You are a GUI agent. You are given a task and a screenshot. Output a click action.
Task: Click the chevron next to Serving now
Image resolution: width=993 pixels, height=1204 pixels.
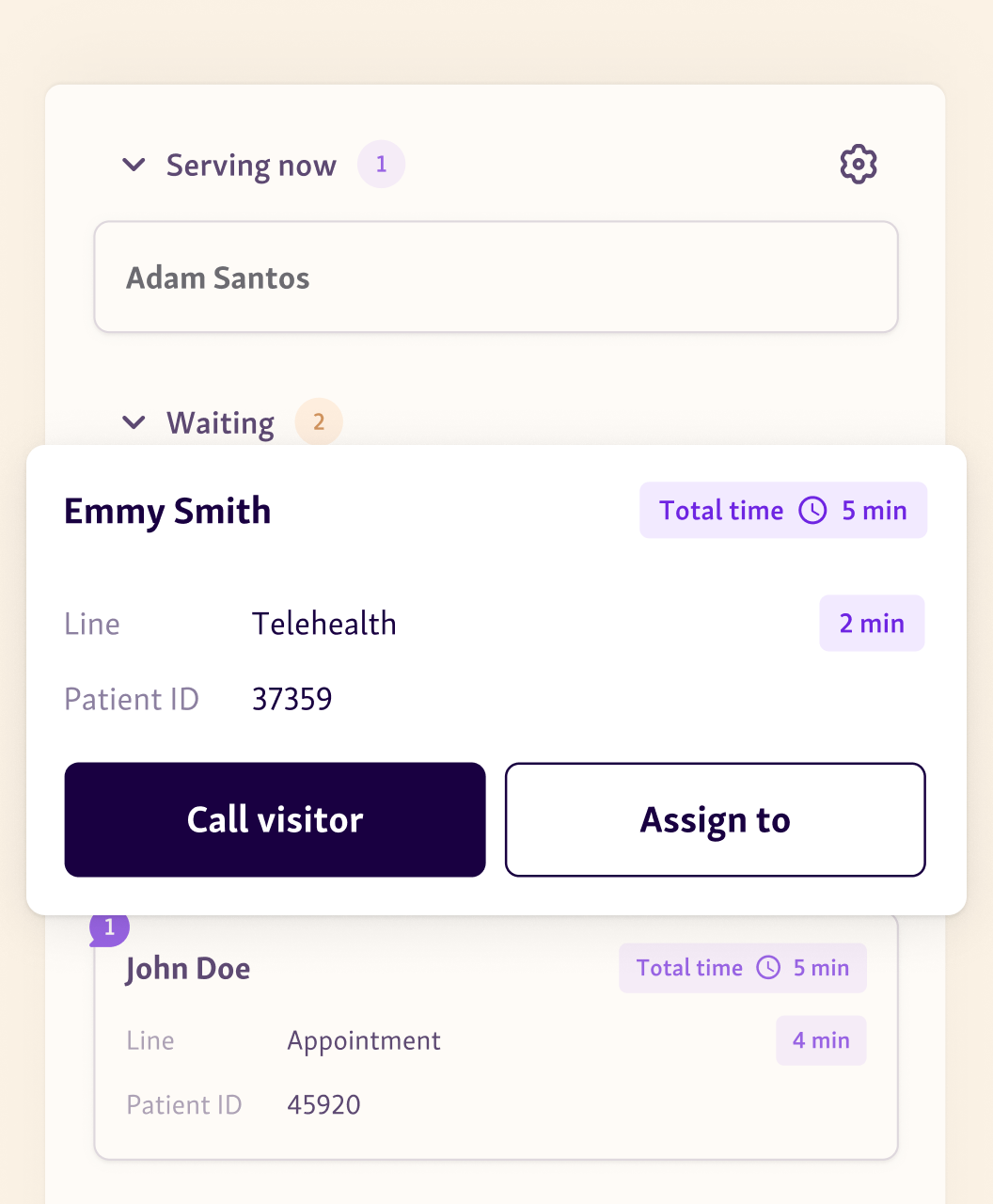pos(134,165)
